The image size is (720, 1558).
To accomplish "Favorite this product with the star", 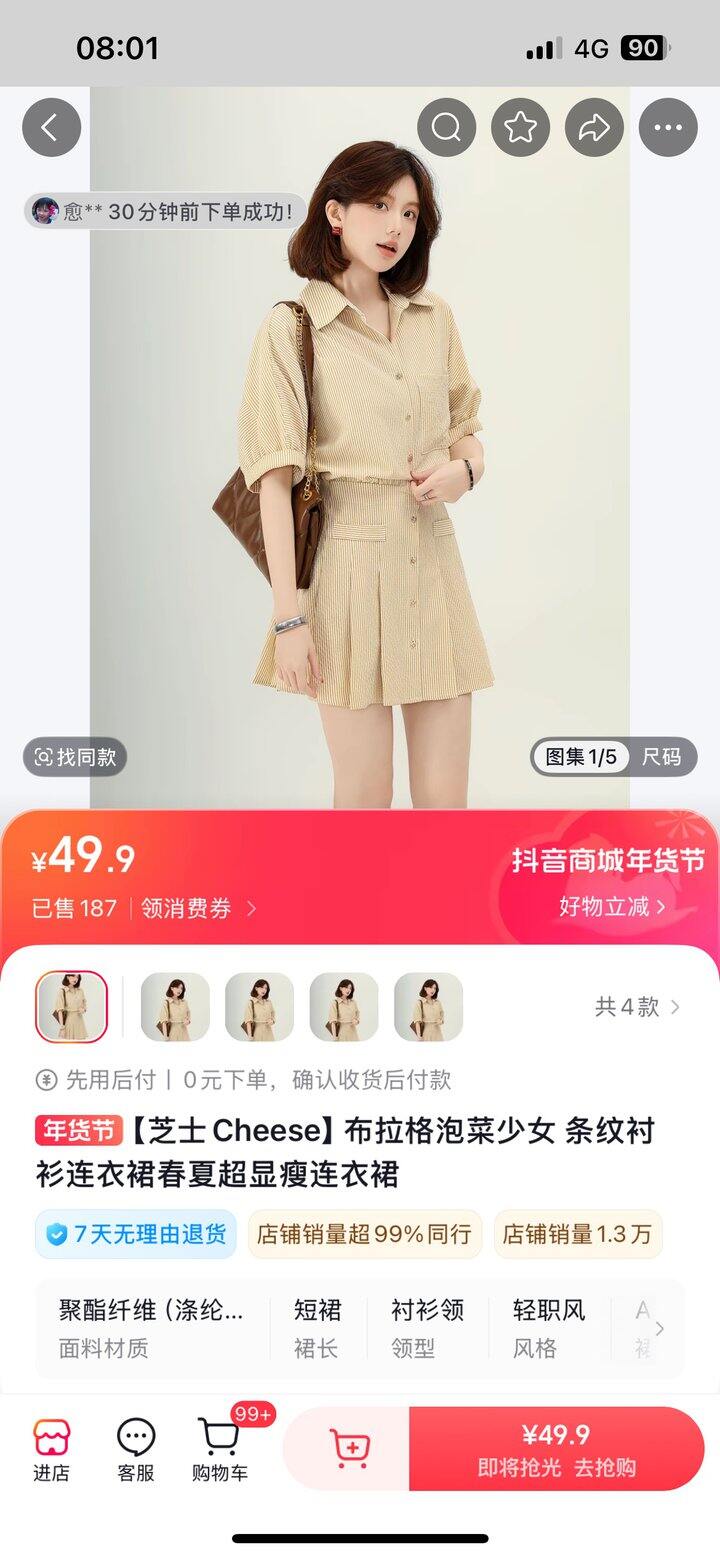I will coord(520,128).
